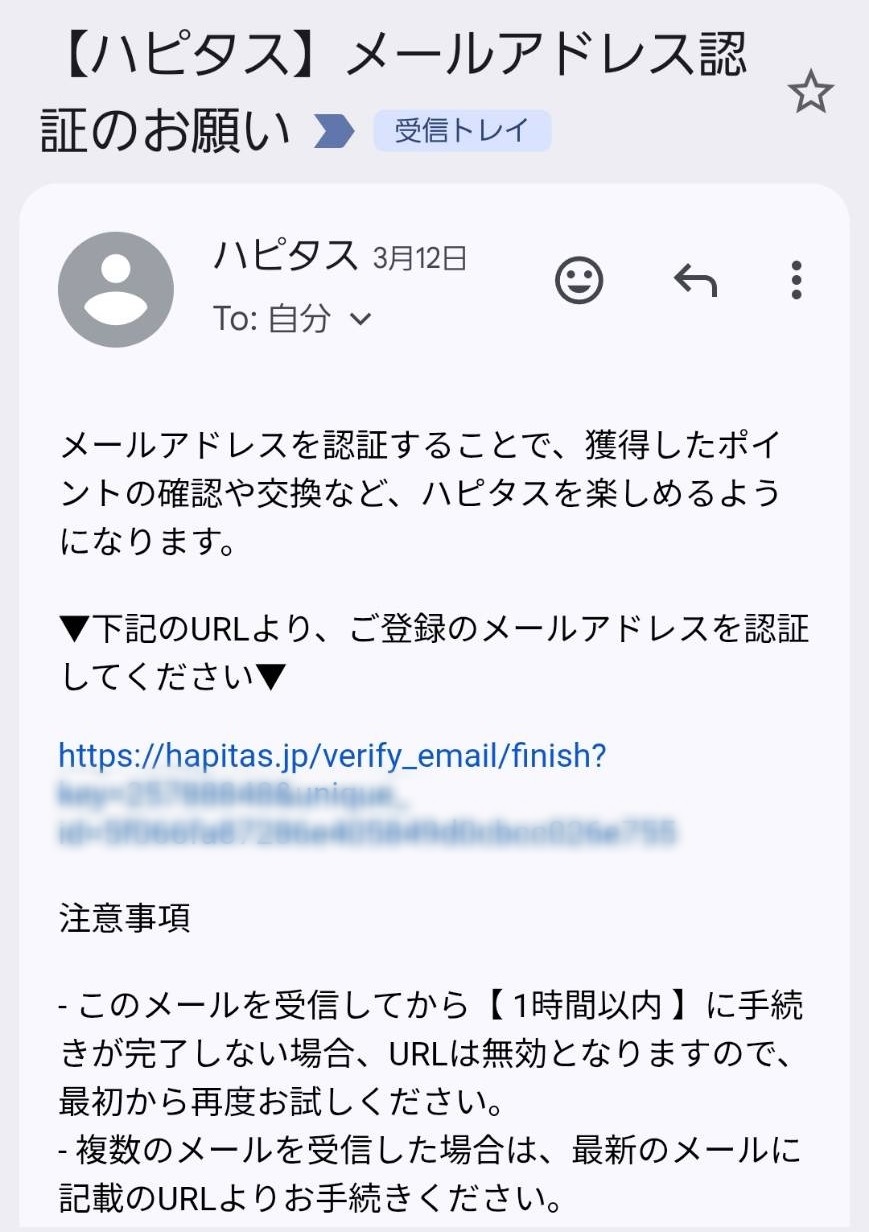Tap the reply arrow in the header
This screenshot has width=869, height=1232.
[x=697, y=280]
